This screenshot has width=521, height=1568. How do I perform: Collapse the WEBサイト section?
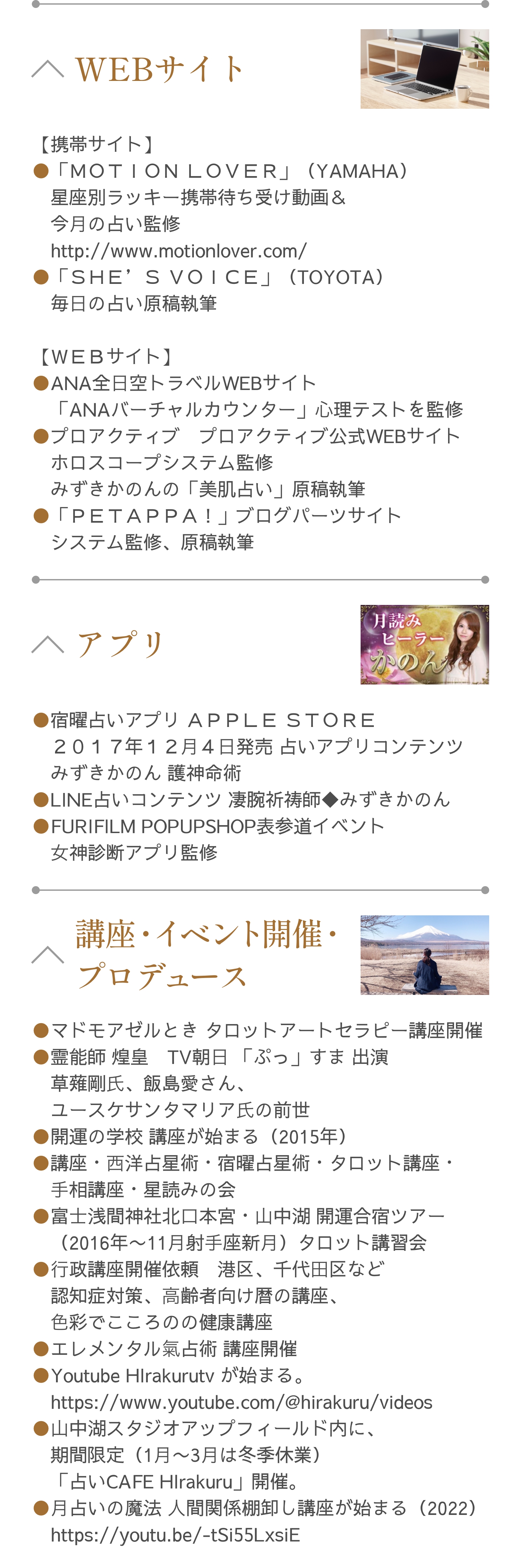pyautogui.click(x=47, y=69)
